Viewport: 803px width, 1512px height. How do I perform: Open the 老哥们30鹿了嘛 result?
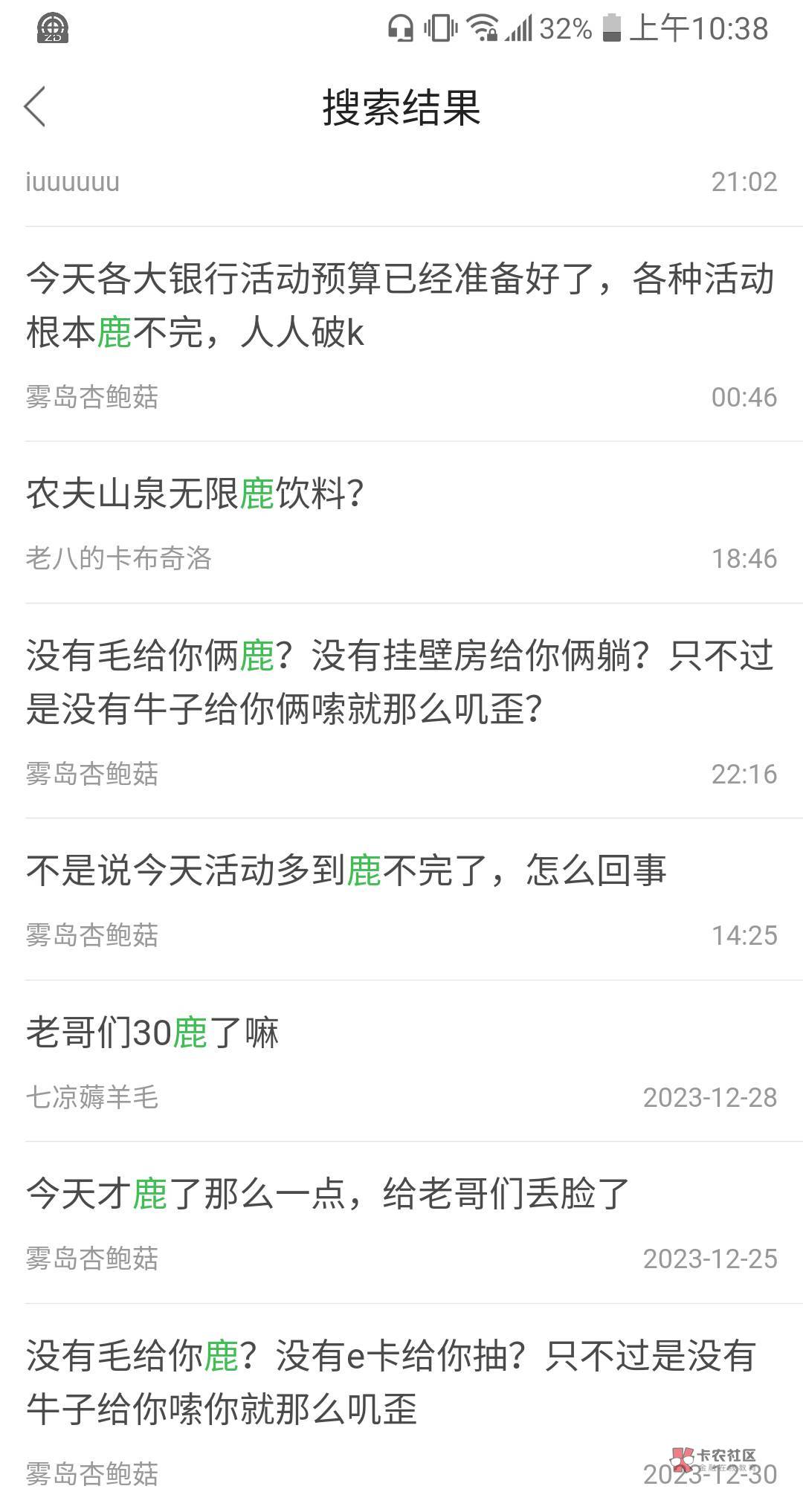coord(401,1061)
